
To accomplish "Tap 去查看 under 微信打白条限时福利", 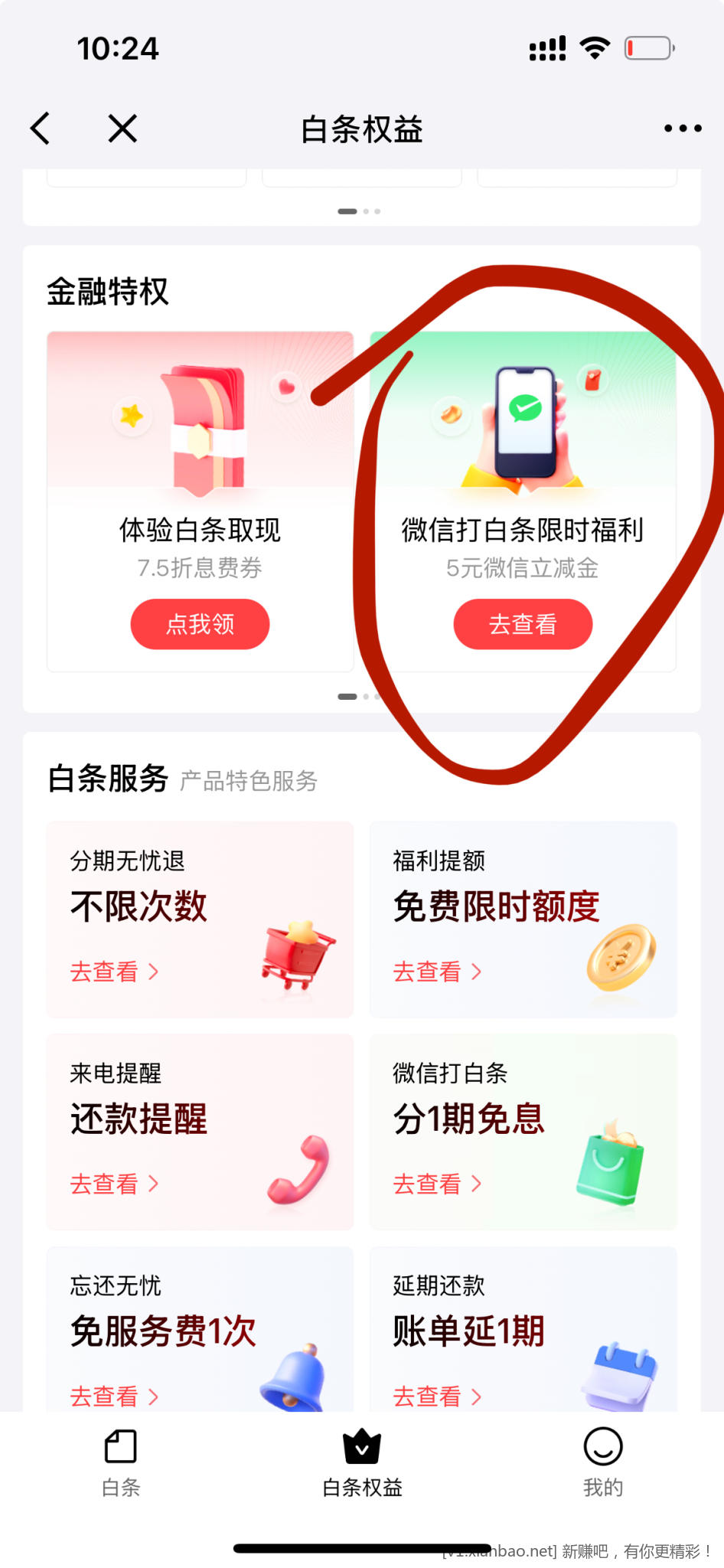I will (x=523, y=624).
